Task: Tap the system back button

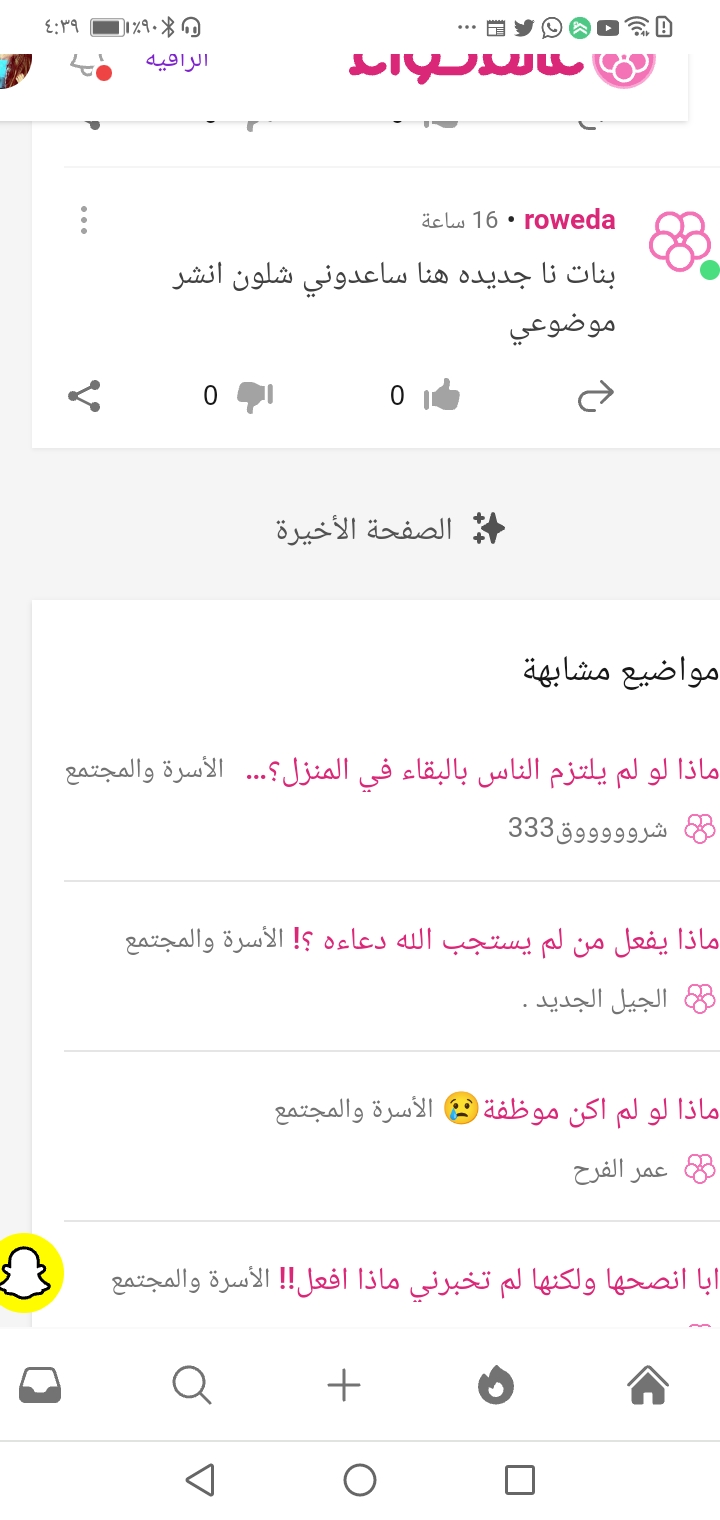Action: (200, 1479)
